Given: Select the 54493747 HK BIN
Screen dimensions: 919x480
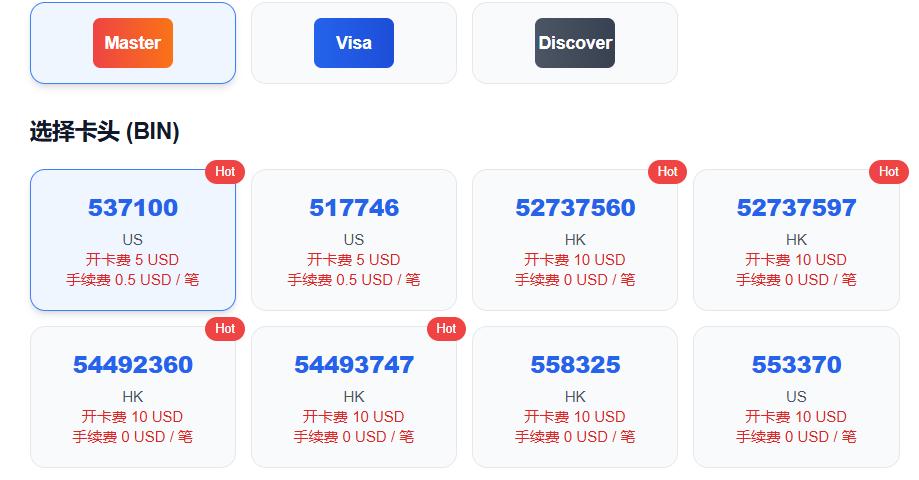Looking at the screenshot, I should click(354, 397).
